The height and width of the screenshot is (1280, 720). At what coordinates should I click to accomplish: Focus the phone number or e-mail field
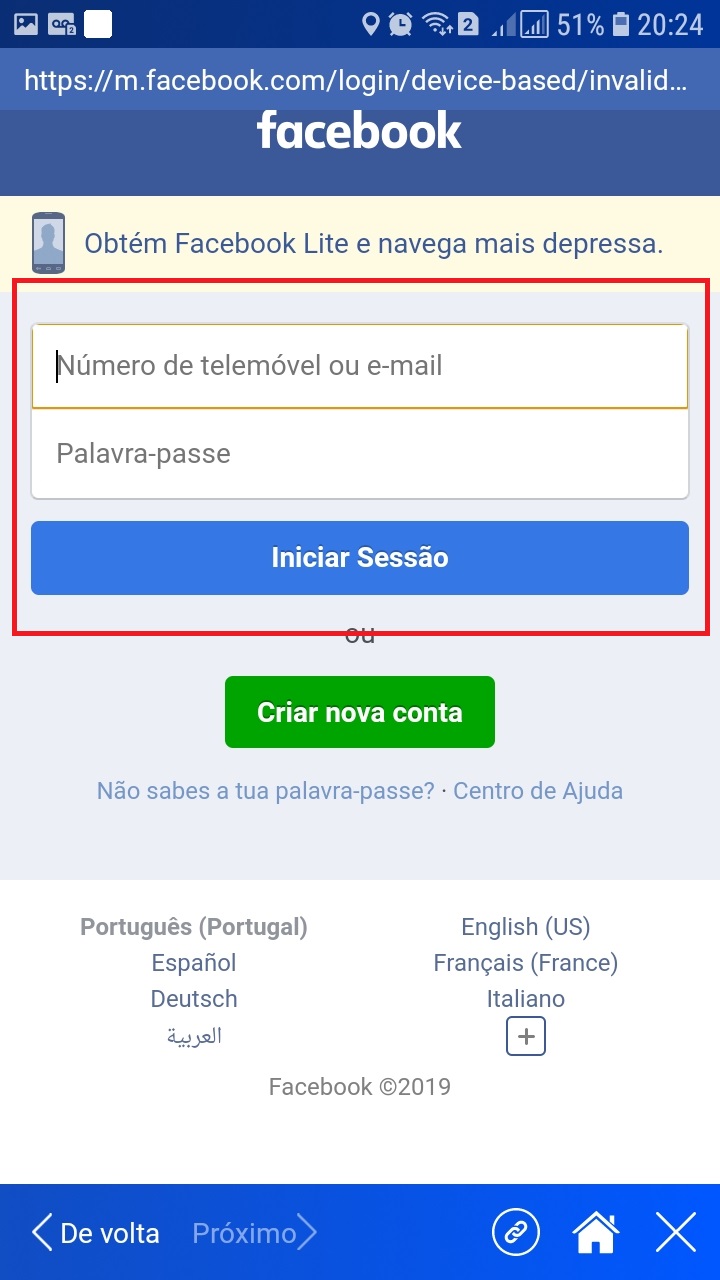click(360, 366)
